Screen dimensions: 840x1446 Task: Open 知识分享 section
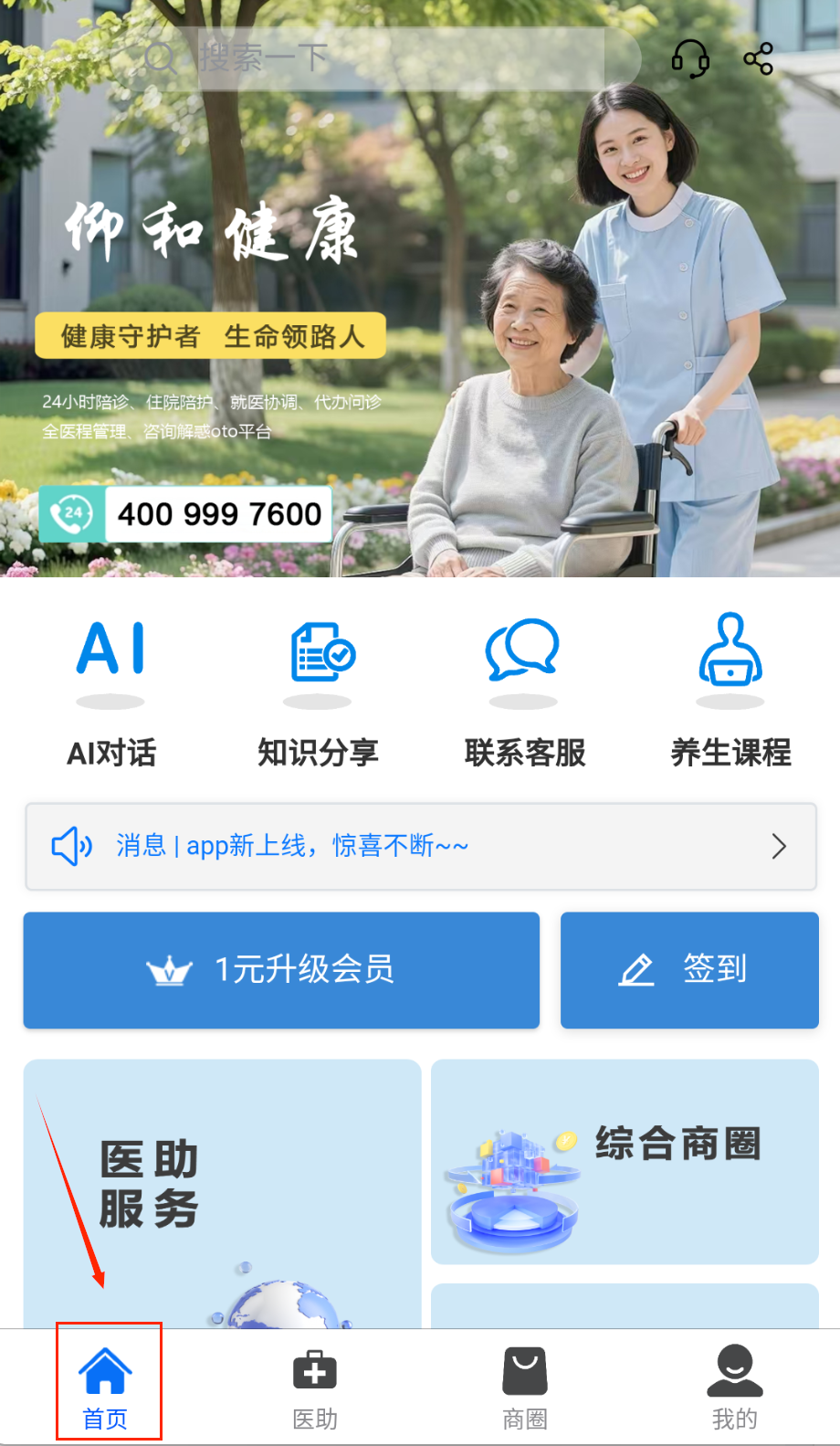click(x=318, y=690)
